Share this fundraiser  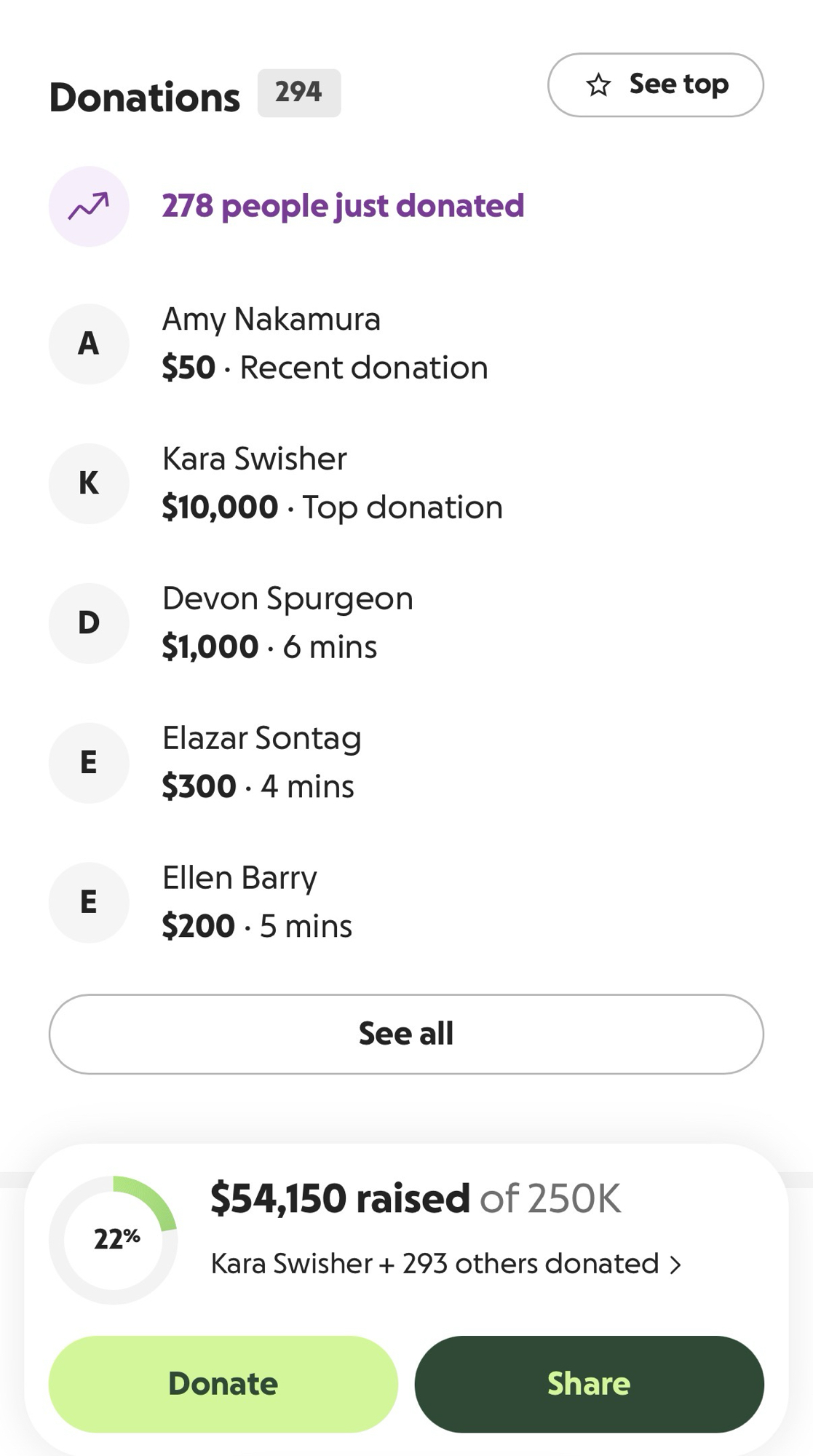(589, 1384)
